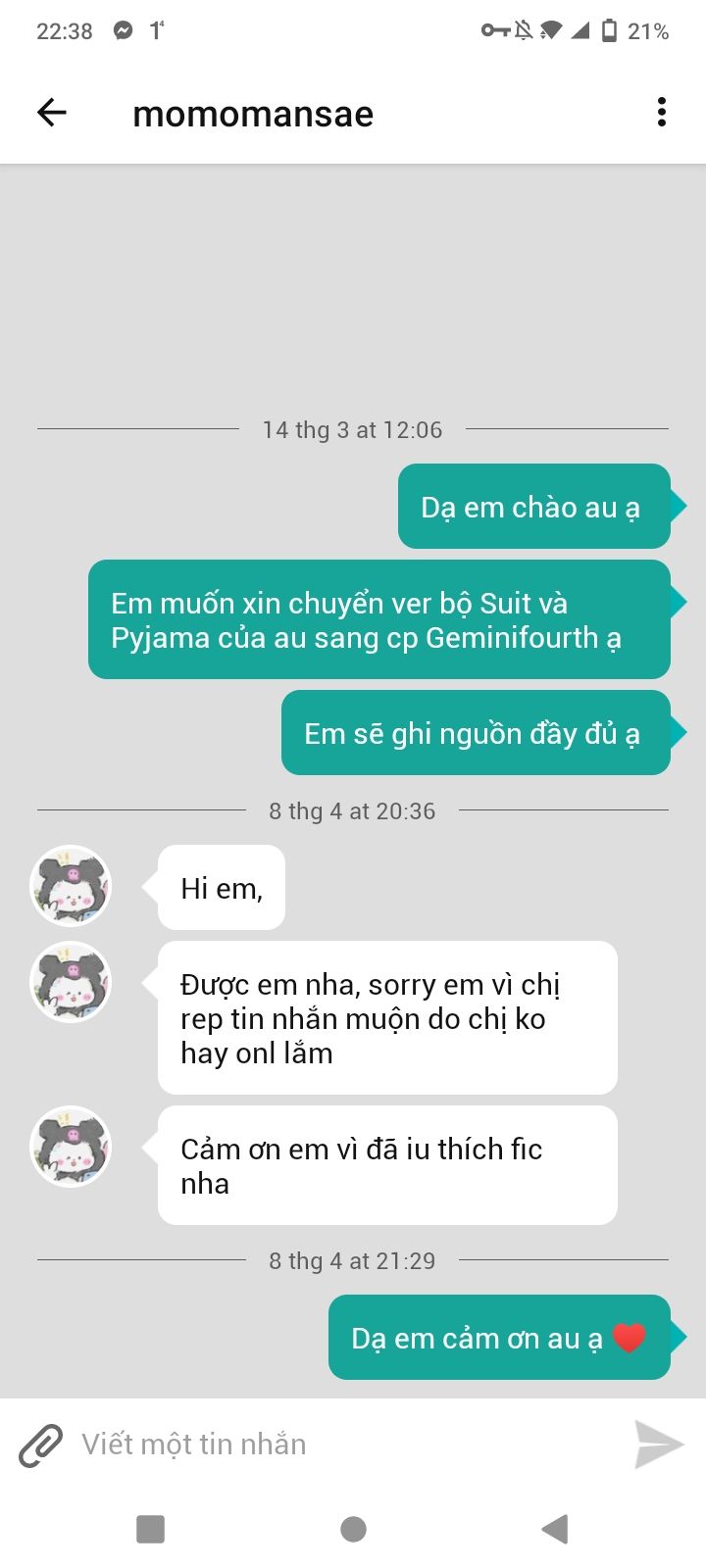The height and width of the screenshot is (1568, 706).
Task: Send the message with the arrow icon
Action: [x=658, y=1445]
